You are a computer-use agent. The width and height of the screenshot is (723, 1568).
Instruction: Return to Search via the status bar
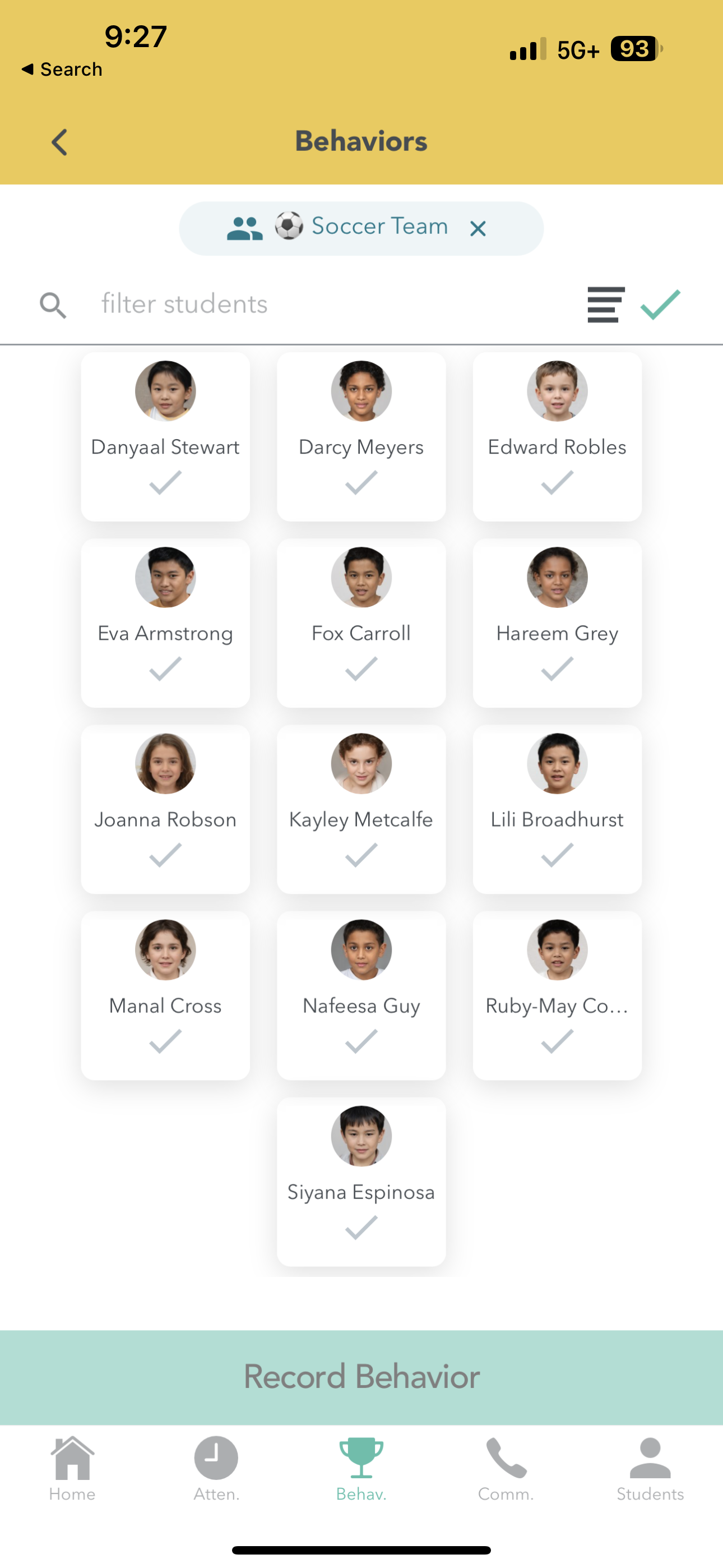[x=62, y=70]
